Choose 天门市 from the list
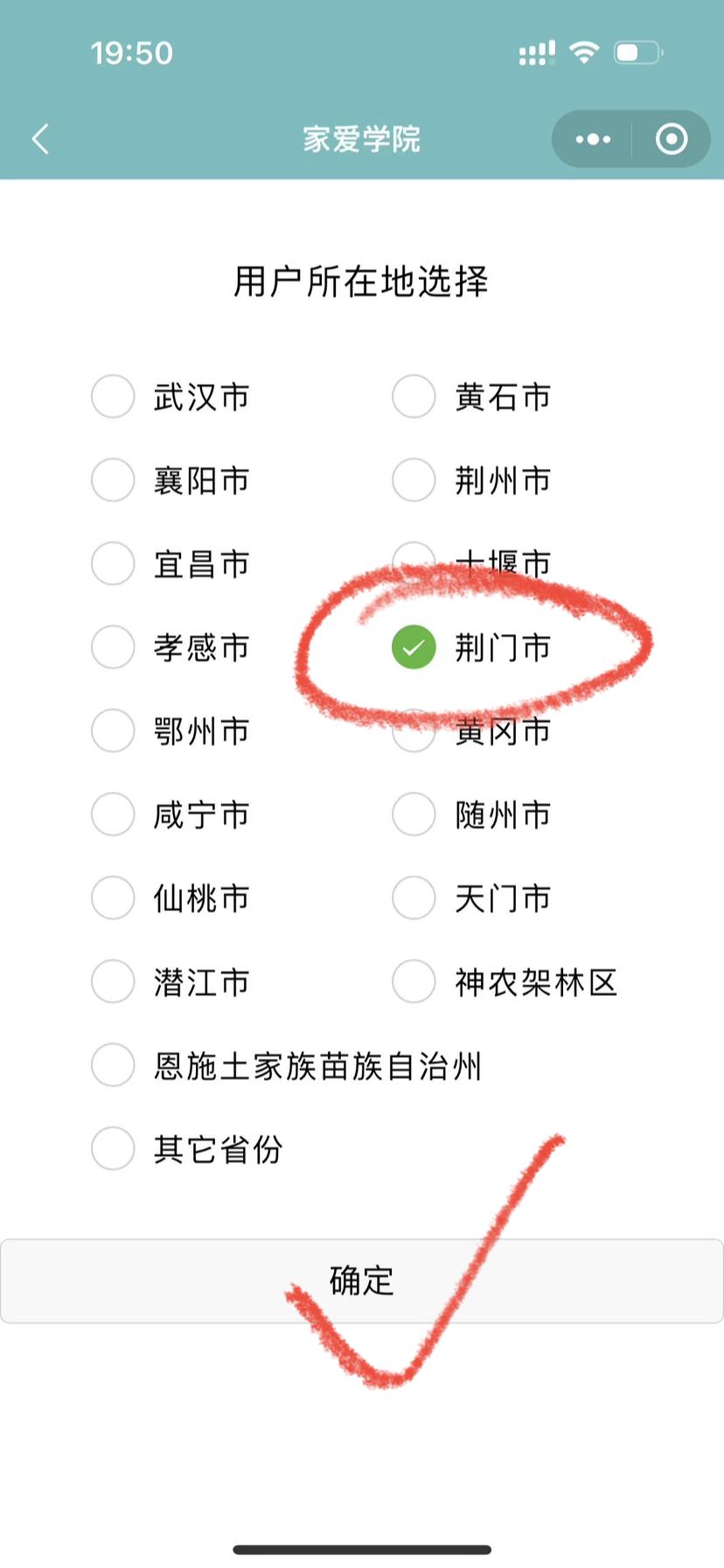Viewport: 724px width, 1568px height. tap(414, 898)
